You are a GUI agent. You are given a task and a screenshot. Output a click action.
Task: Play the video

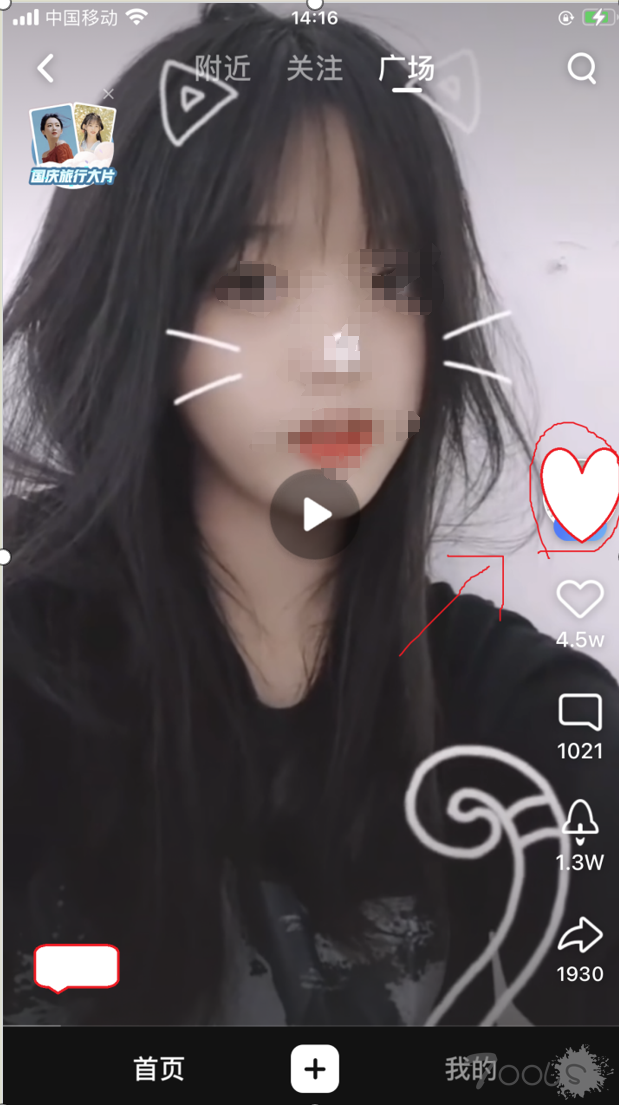(x=314, y=515)
